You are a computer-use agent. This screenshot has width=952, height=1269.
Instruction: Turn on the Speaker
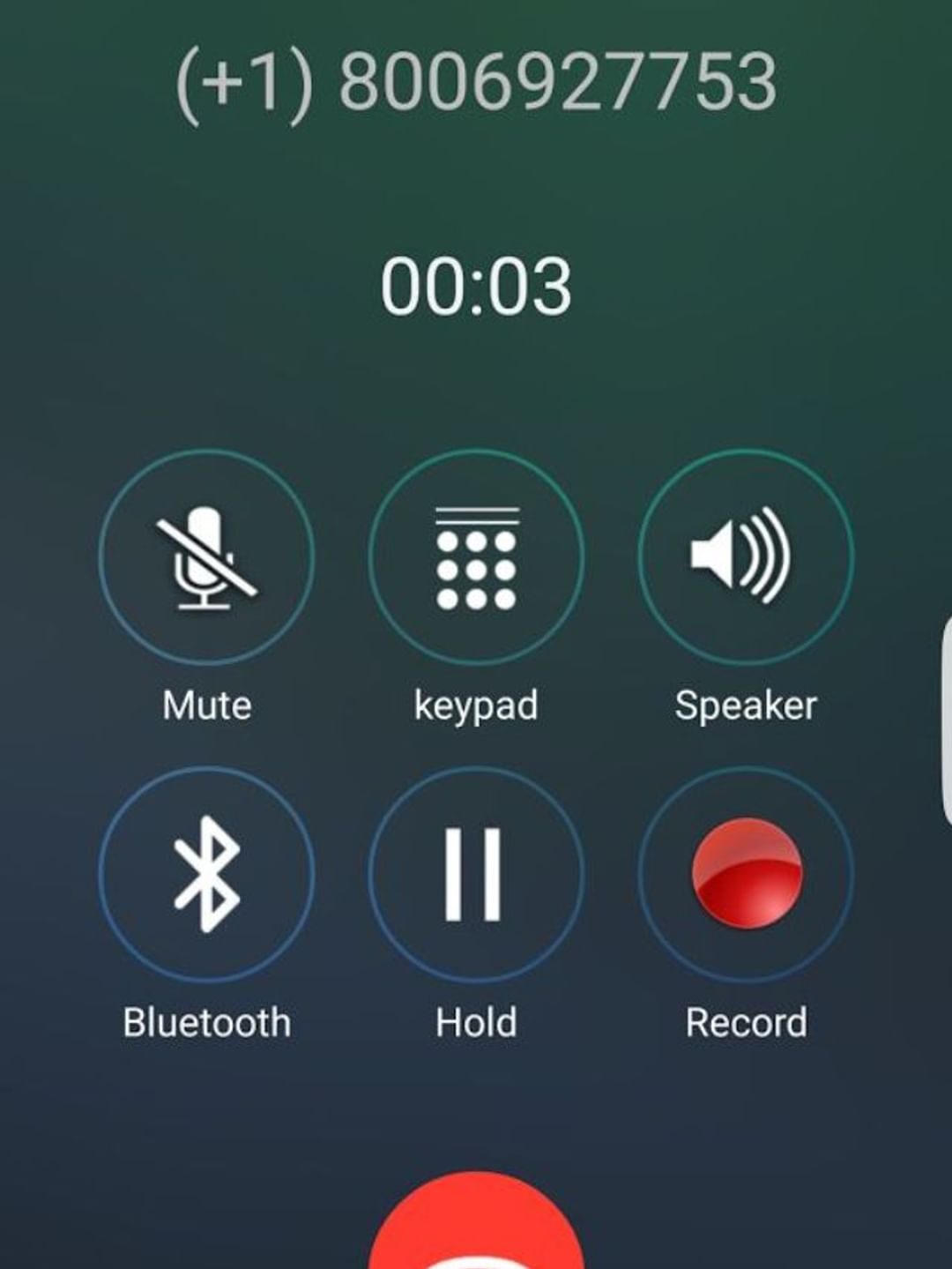pos(746,556)
